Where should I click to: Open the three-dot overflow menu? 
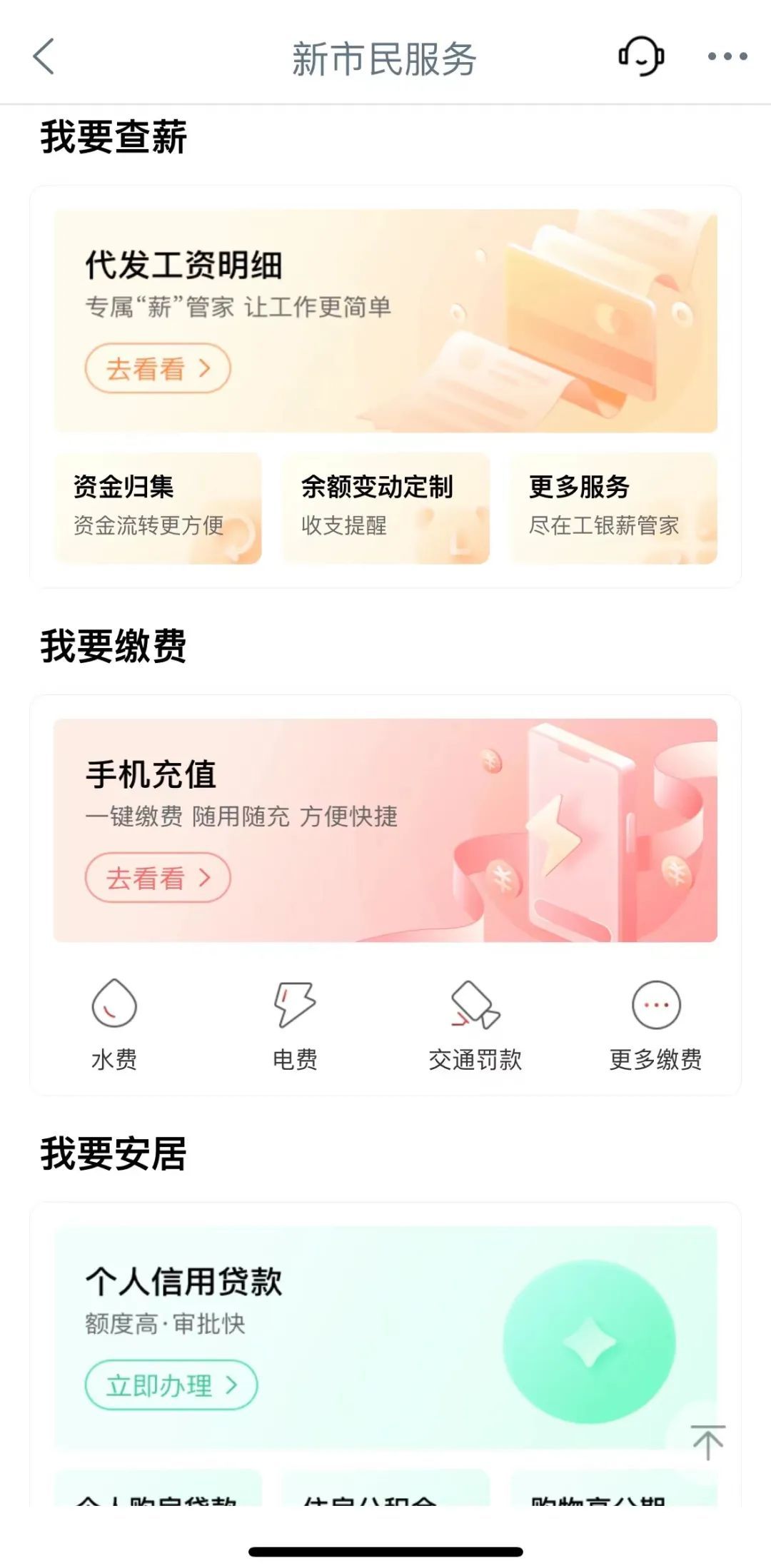pyautogui.click(x=727, y=57)
